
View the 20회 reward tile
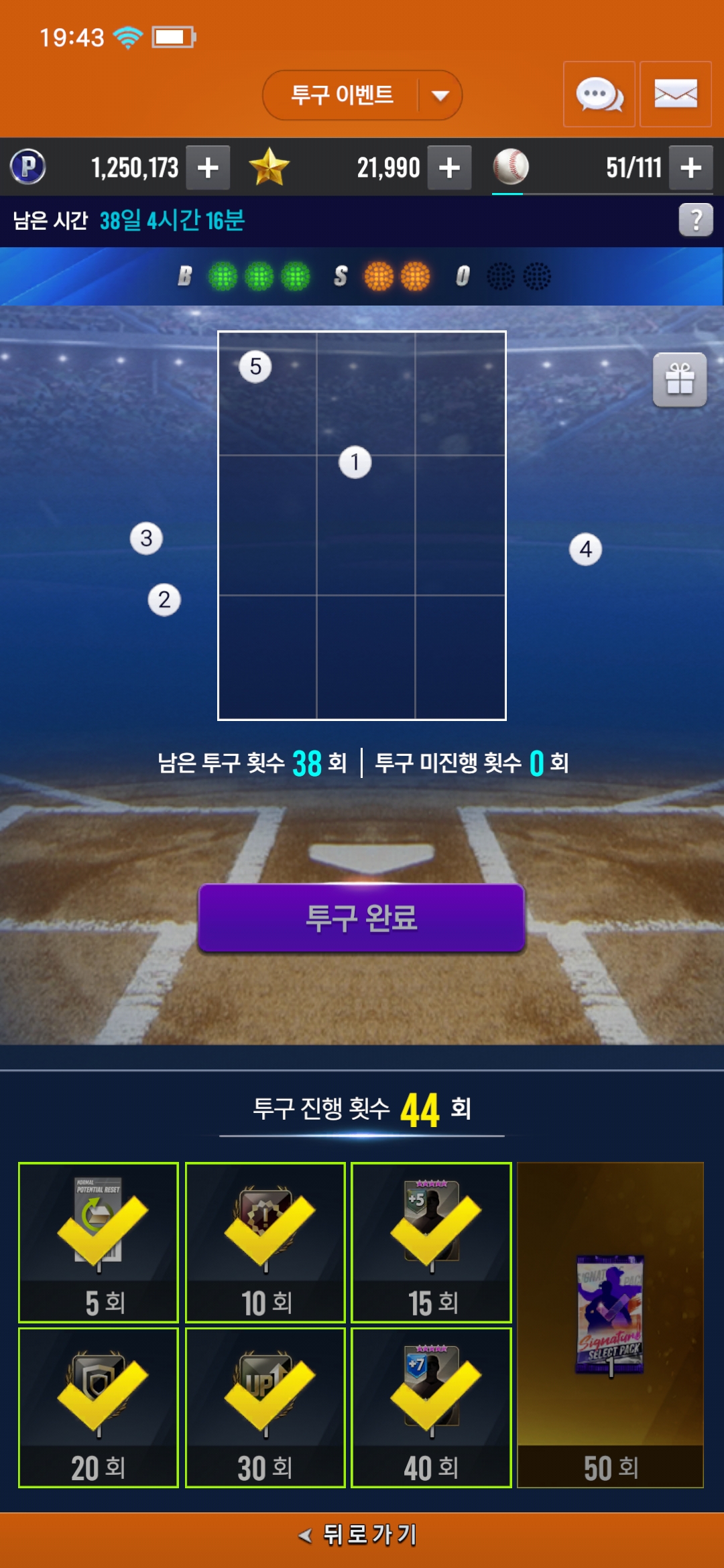tap(99, 1408)
